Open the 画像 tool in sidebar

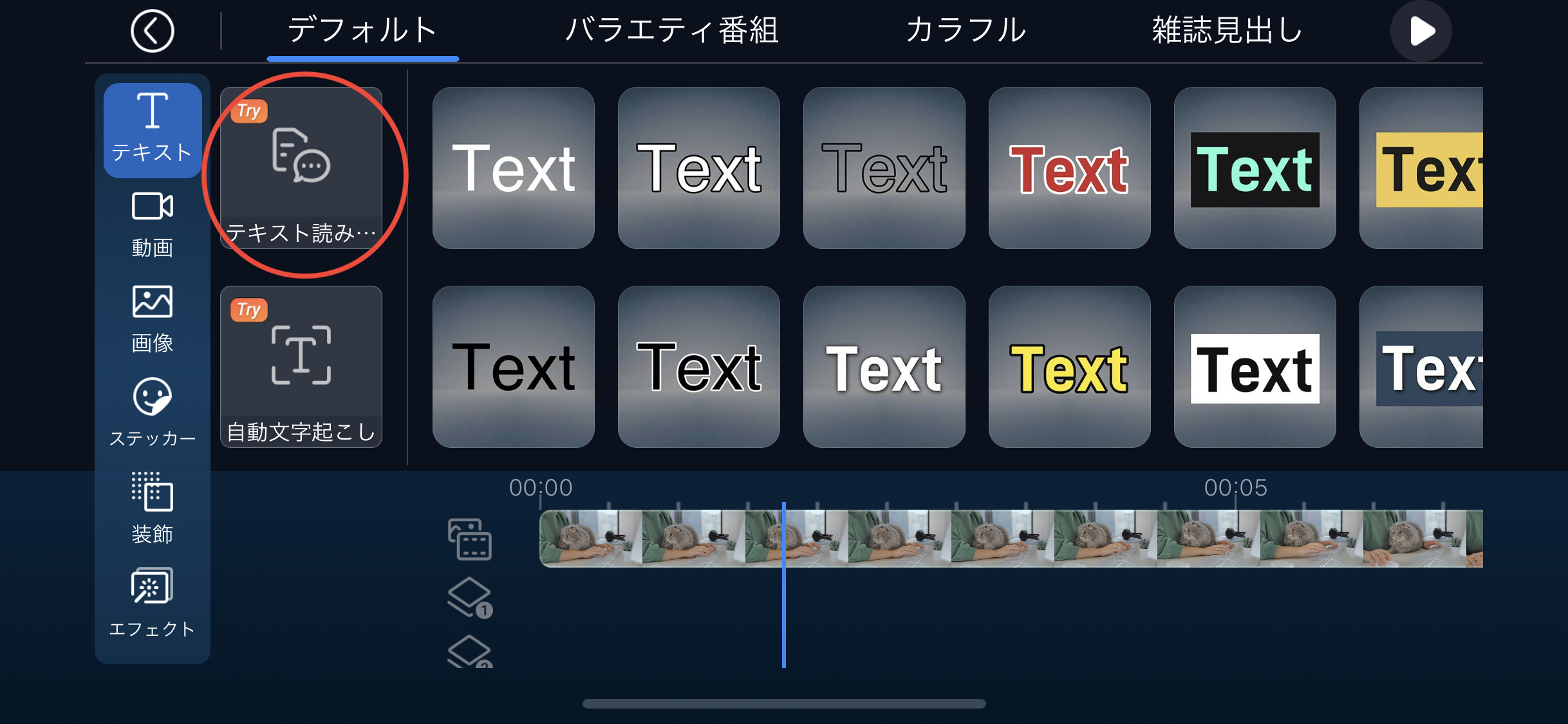pos(152,319)
